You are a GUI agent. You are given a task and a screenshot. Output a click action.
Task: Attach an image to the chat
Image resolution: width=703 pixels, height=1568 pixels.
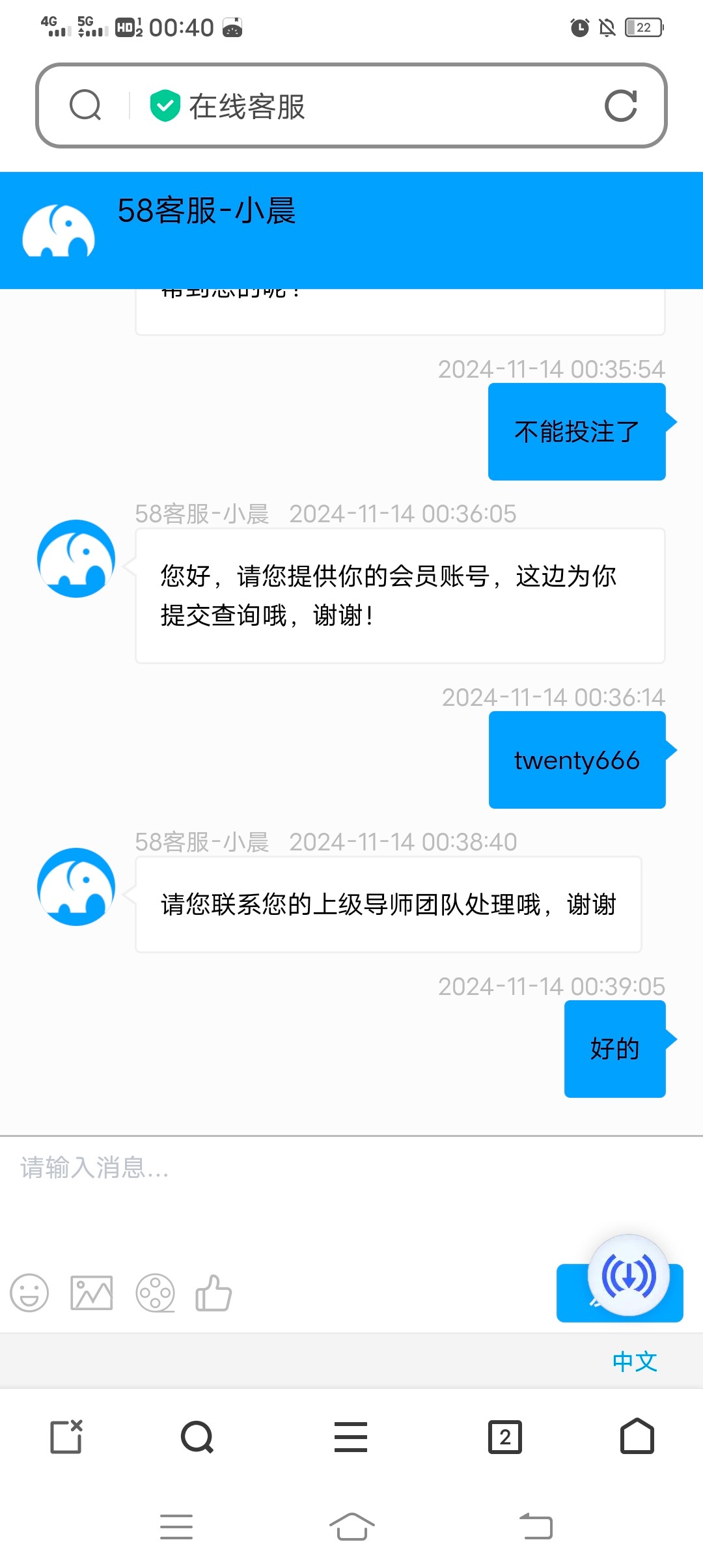pyautogui.click(x=91, y=1293)
